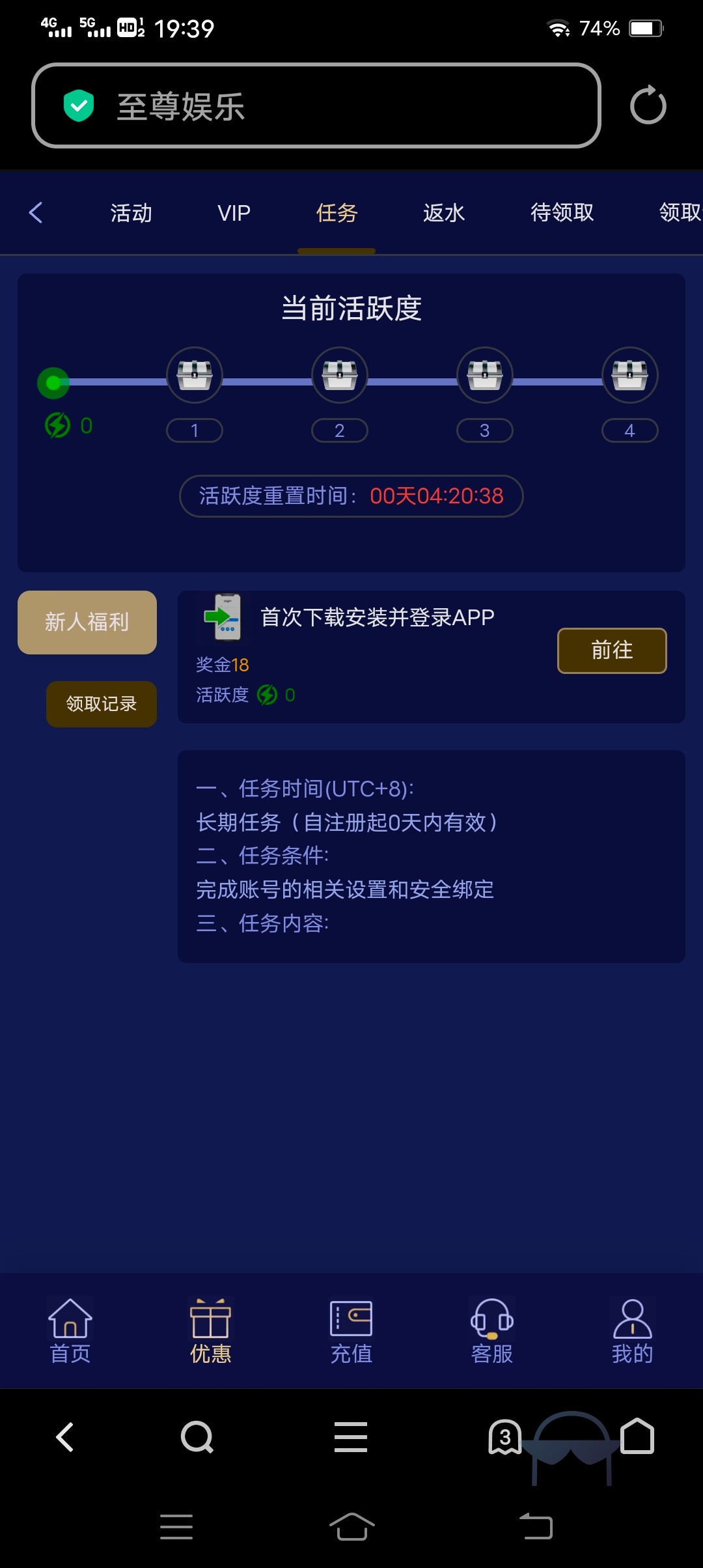This screenshot has height=1568, width=703.
Task: Tap the 首页 home icon
Action: point(70,1323)
